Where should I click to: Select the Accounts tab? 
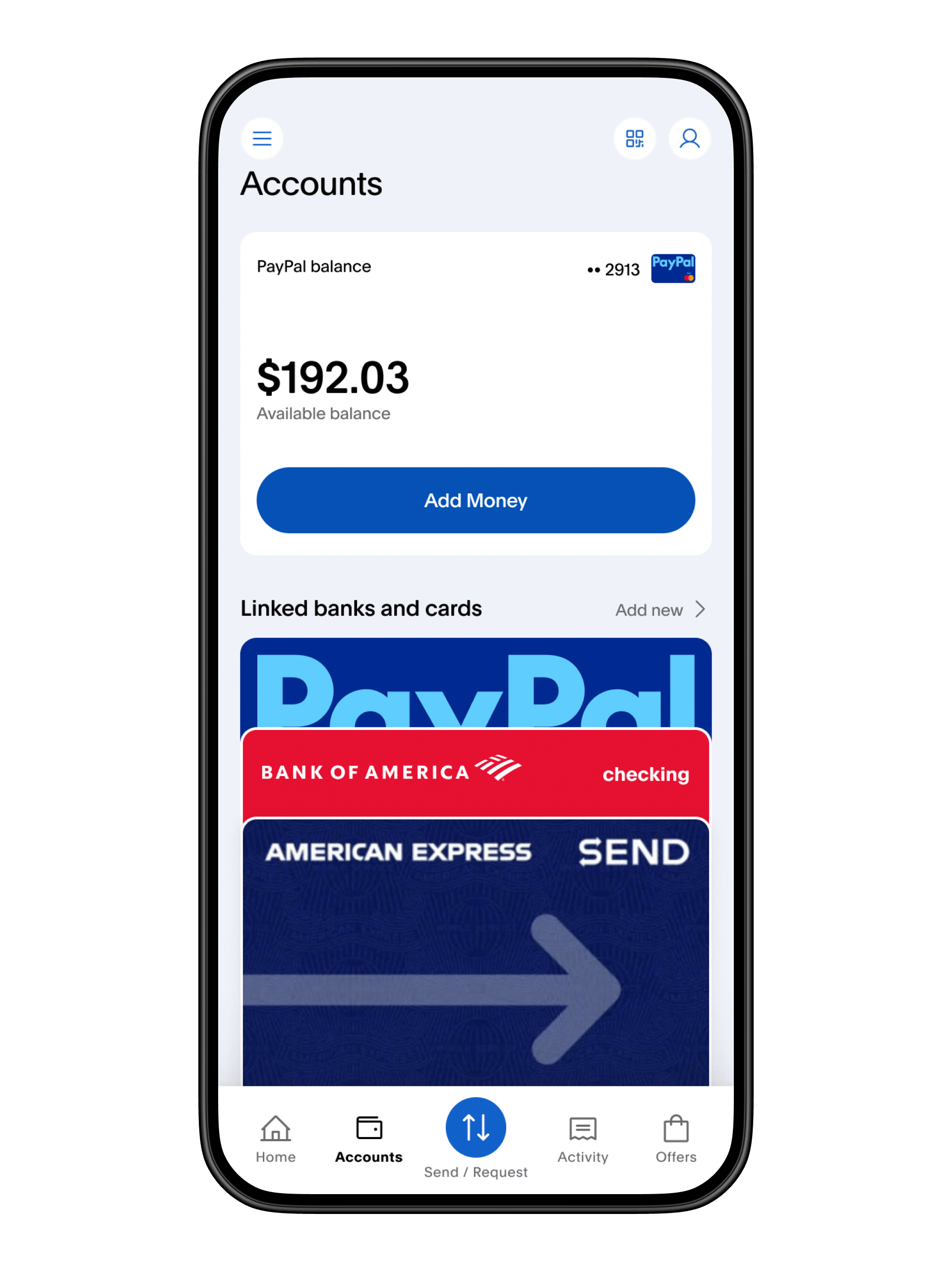point(368,1139)
